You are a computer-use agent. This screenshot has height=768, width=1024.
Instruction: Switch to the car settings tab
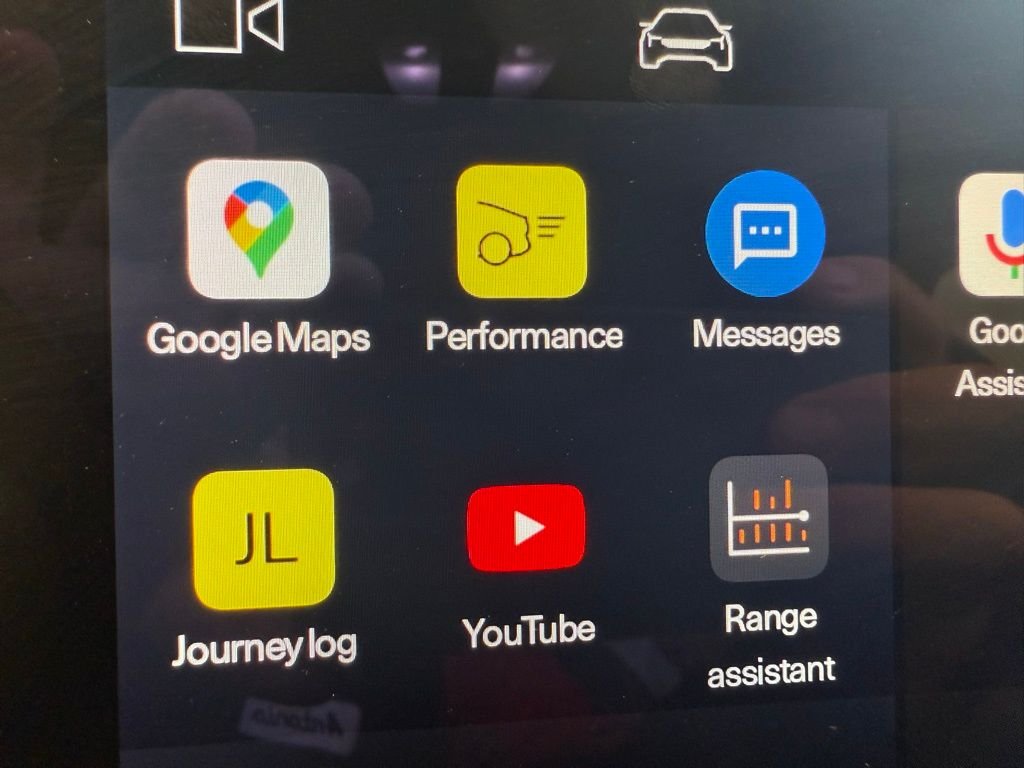pyautogui.click(x=685, y=40)
